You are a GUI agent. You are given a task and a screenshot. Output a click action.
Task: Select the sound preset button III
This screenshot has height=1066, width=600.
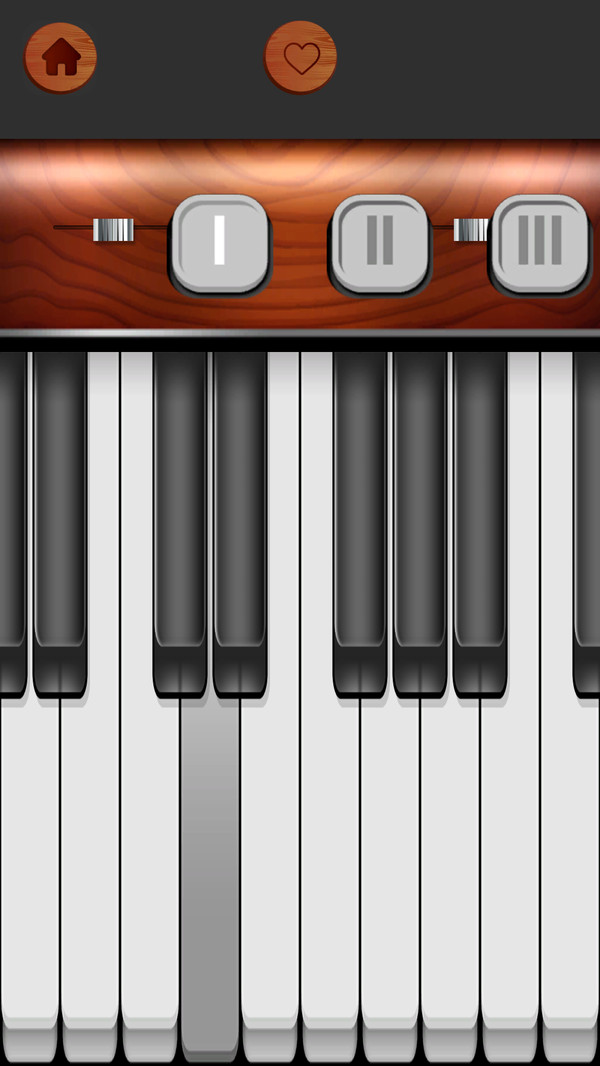pos(539,243)
